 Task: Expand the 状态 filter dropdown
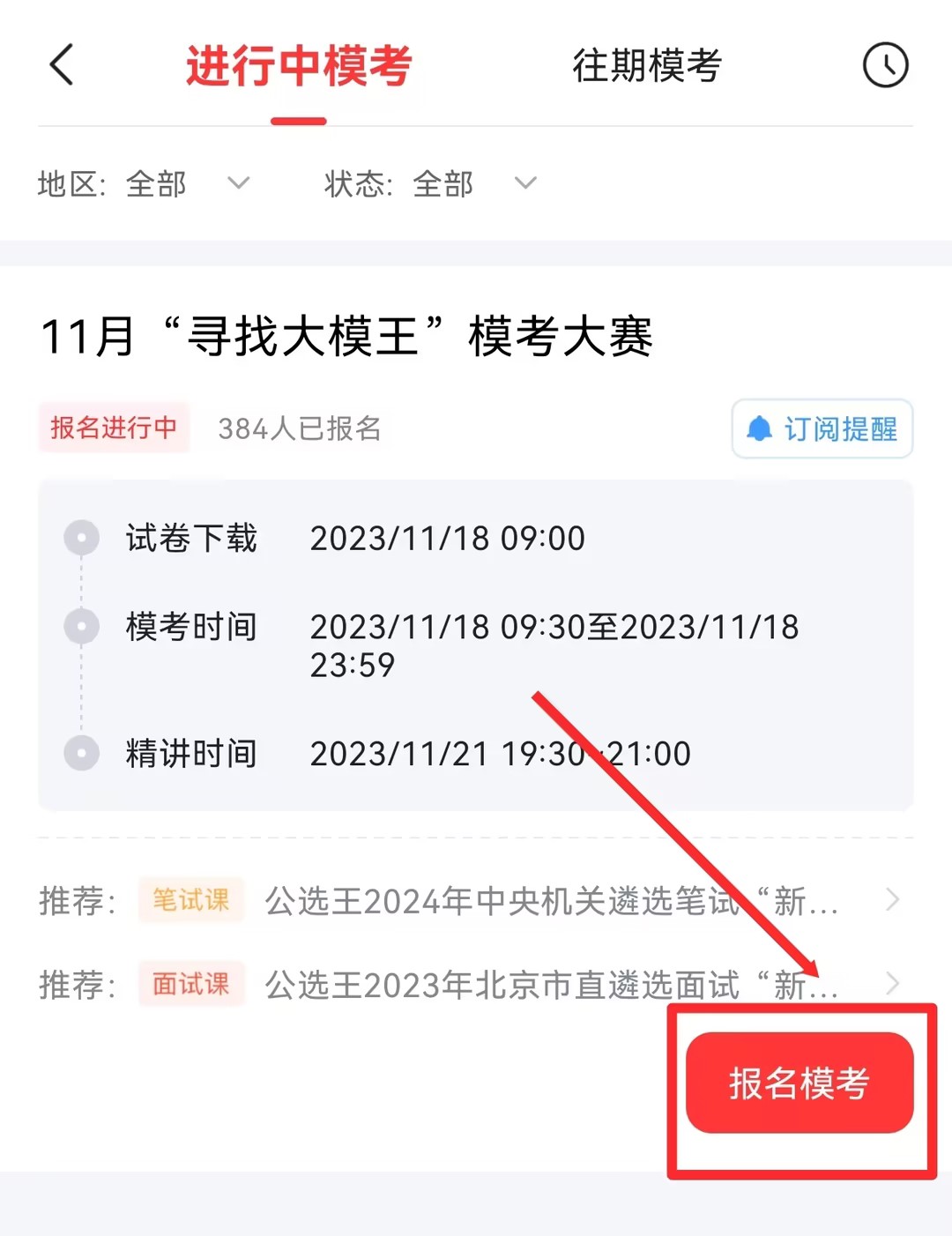pyautogui.click(x=430, y=184)
